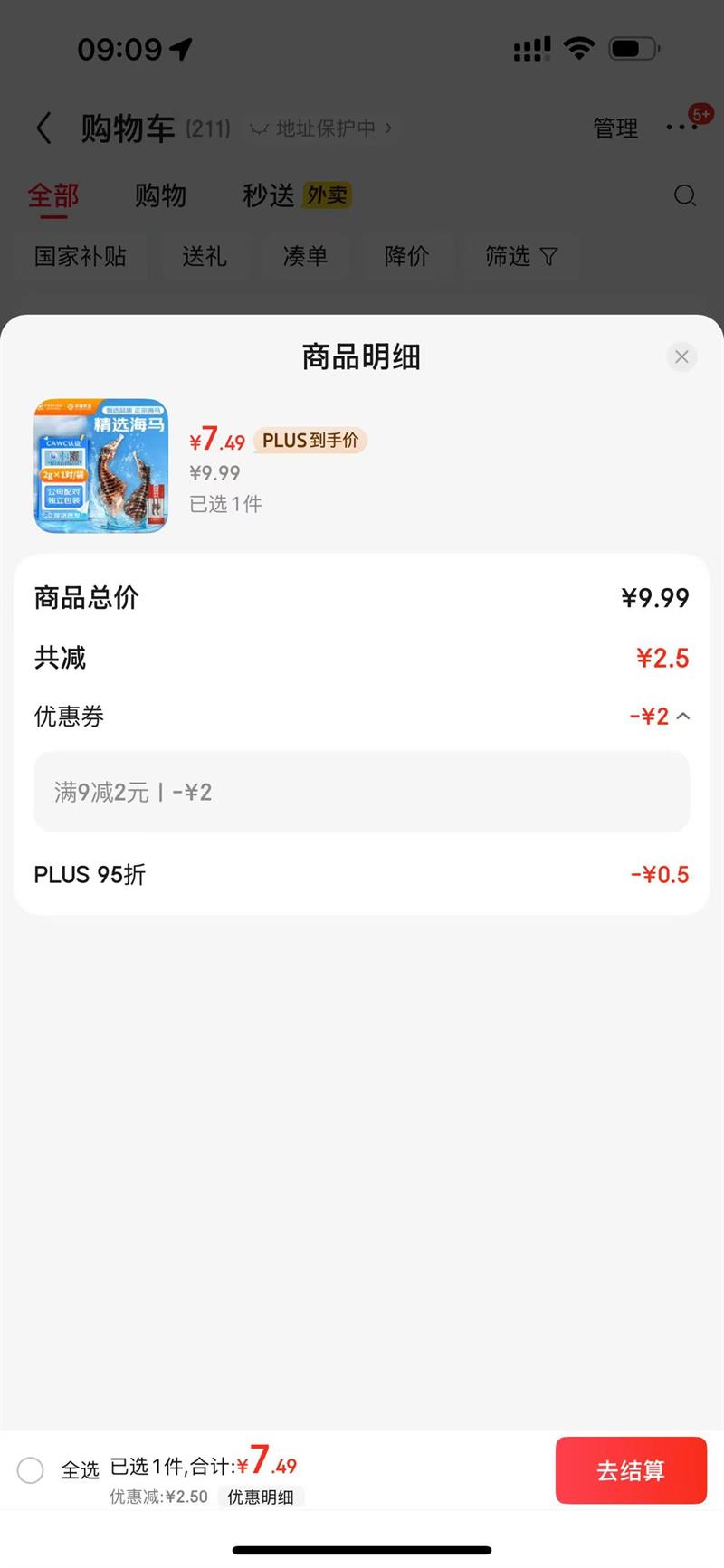The height and width of the screenshot is (1568, 724).
Task: Toggle the 全选 select-all checkbox
Action: tap(30, 1470)
